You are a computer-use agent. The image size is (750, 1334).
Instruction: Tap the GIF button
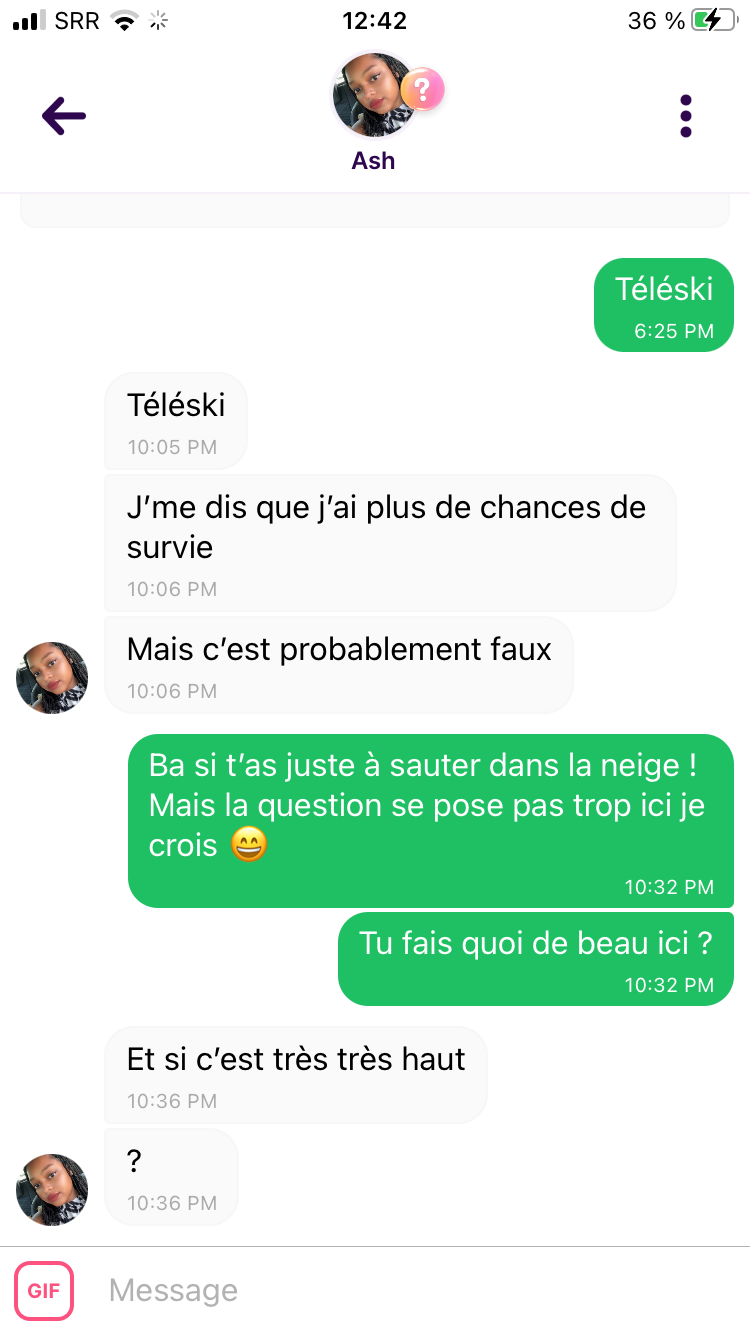[x=44, y=1290]
